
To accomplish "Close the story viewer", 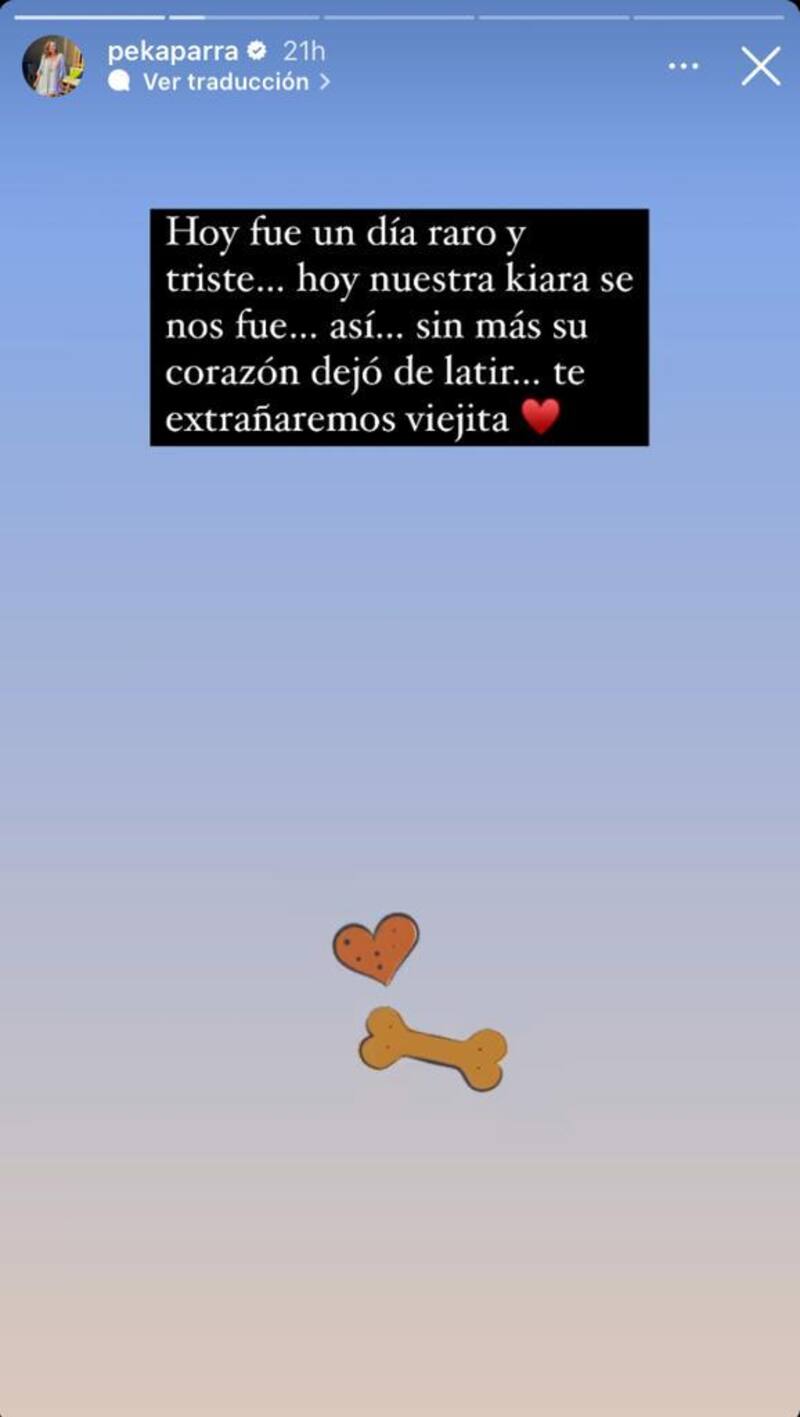I will pos(760,66).
